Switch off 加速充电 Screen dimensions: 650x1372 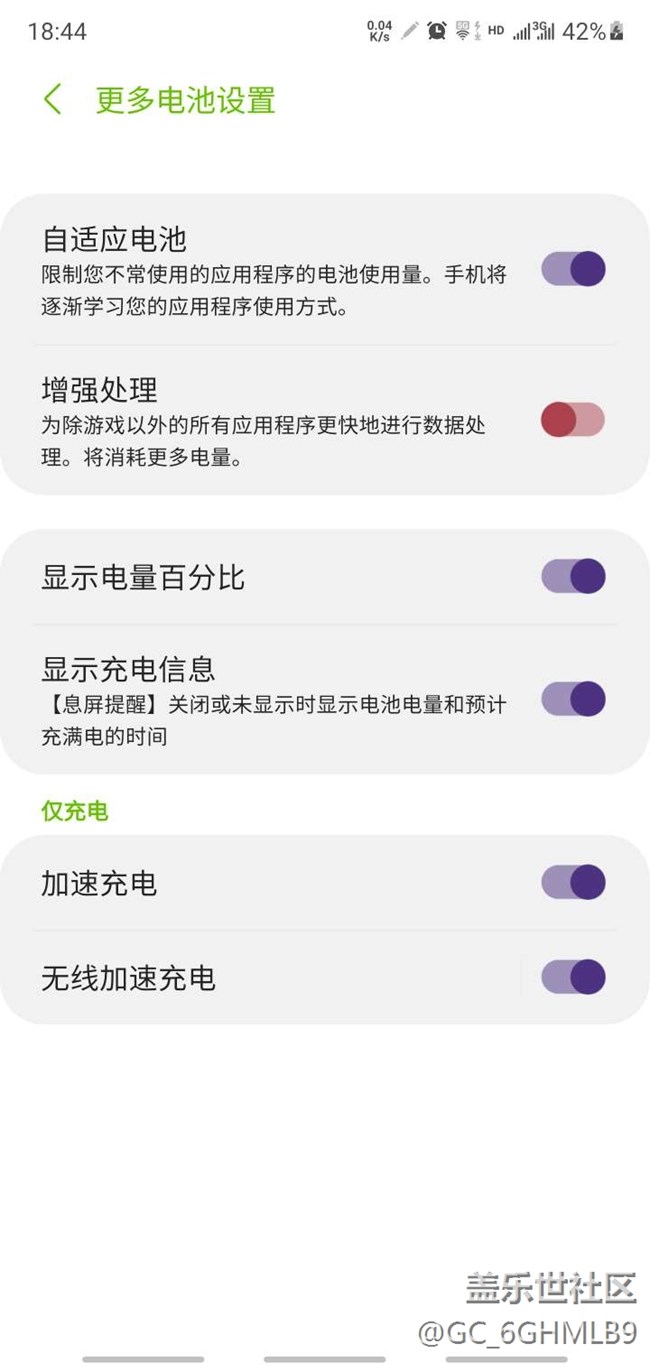click(x=573, y=883)
